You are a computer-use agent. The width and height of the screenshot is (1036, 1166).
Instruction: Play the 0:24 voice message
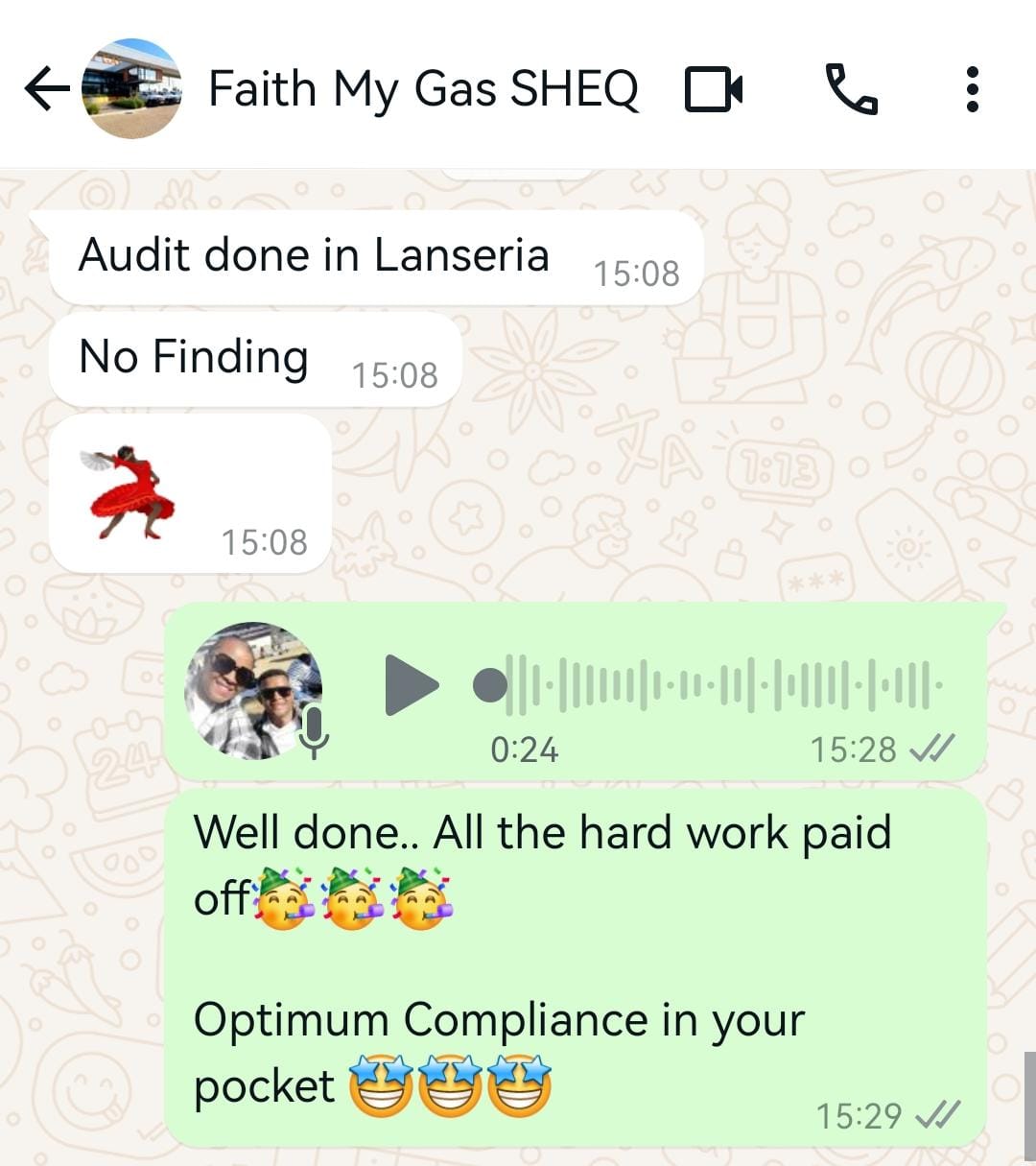[x=411, y=685]
